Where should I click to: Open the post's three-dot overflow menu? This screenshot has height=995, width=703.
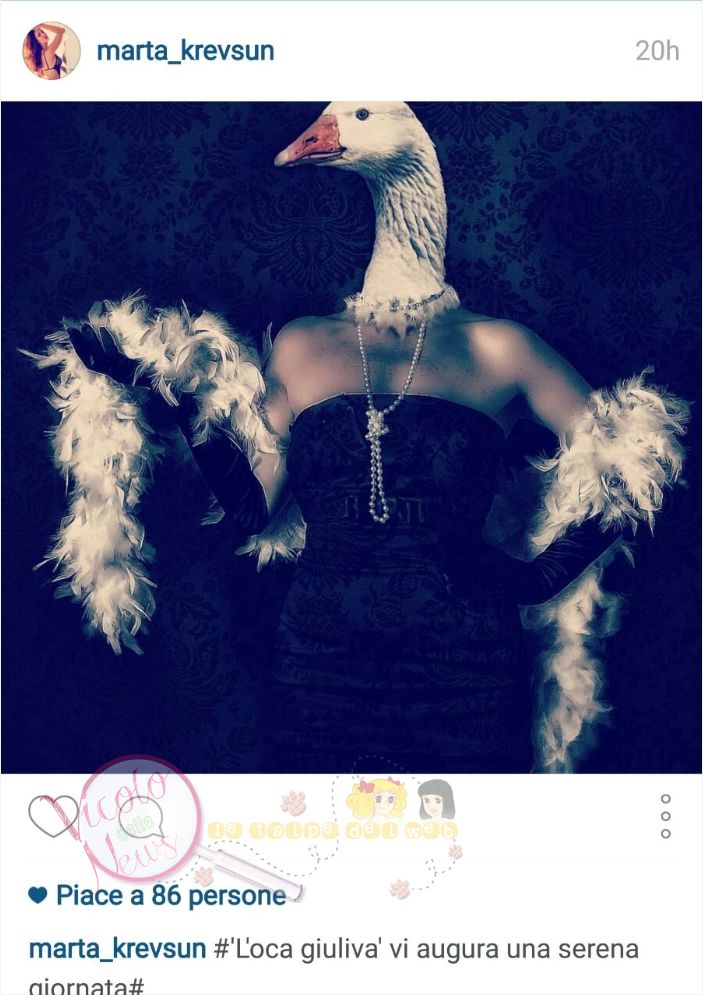pyautogui.click(x=666, y=817)
